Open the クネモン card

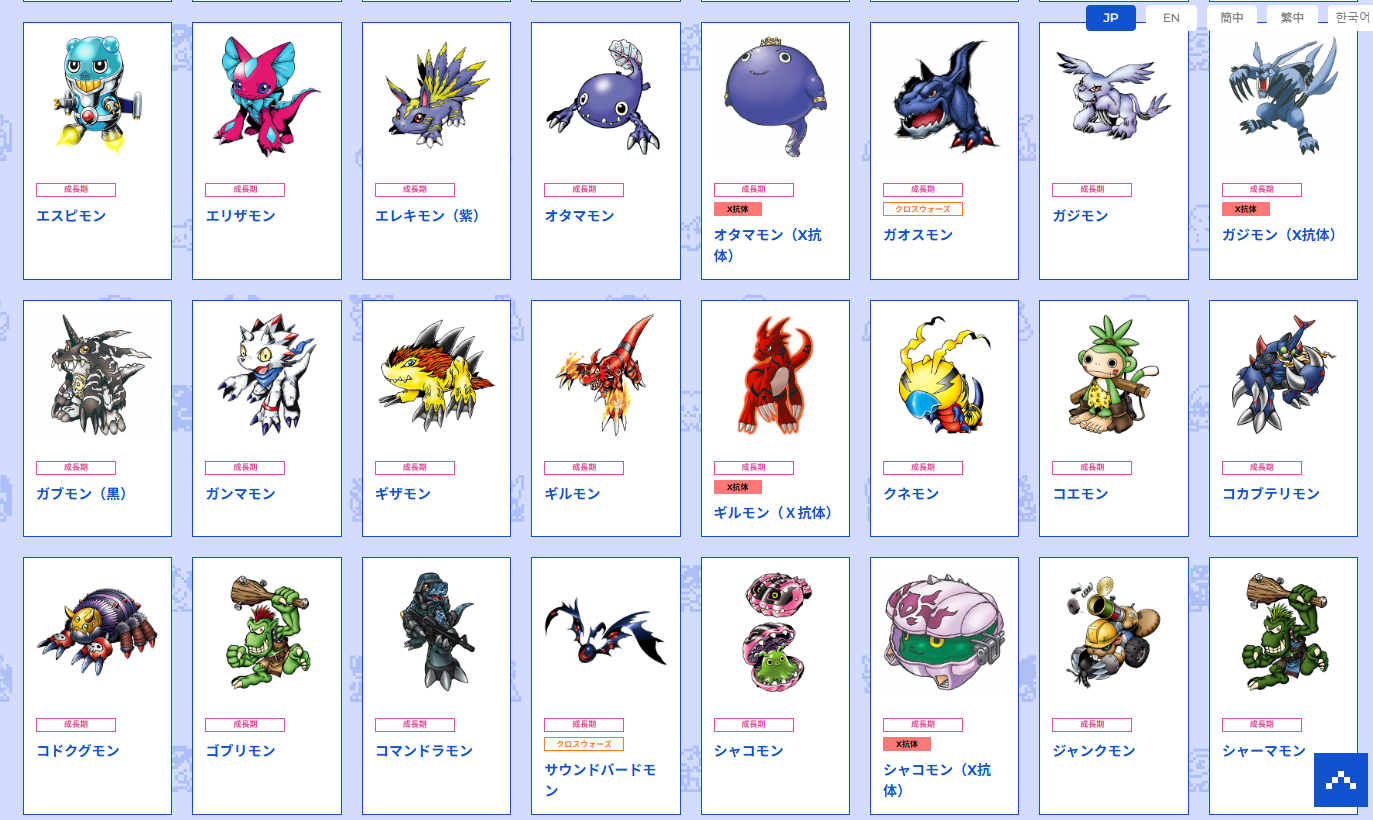pyautogui.click(x=944, y=418)
